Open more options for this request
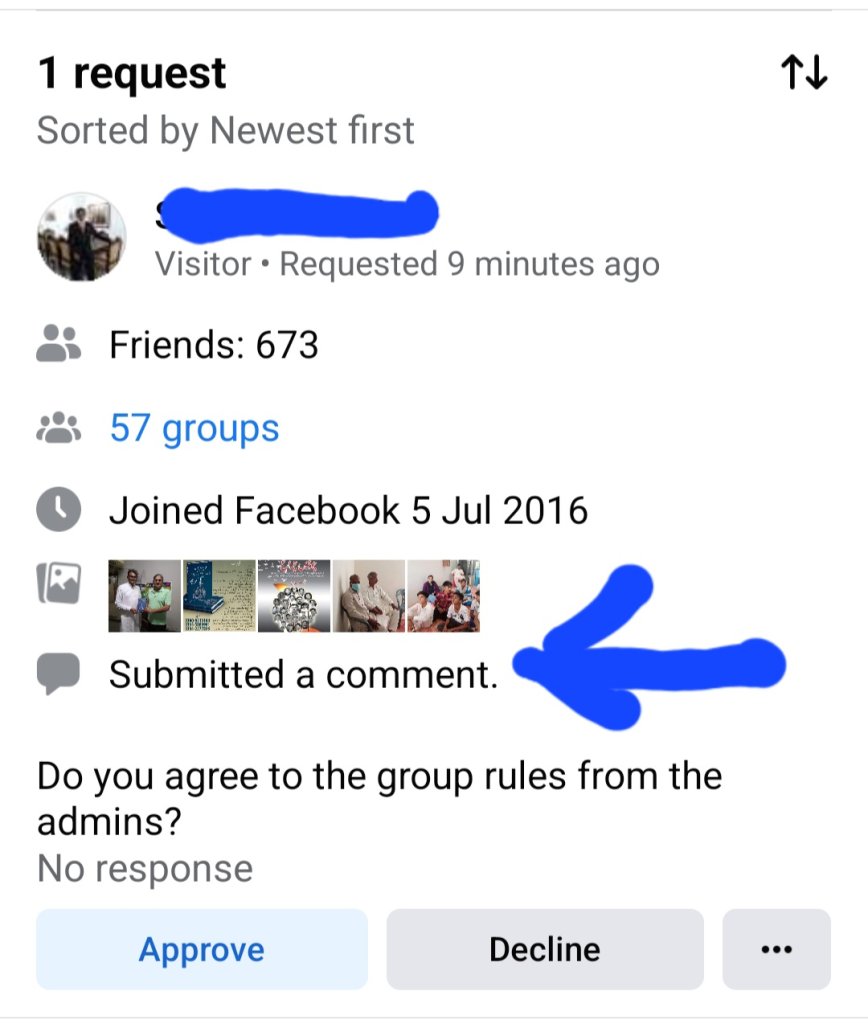This screenshot has width=868, height=1024. tap(776, 949)
